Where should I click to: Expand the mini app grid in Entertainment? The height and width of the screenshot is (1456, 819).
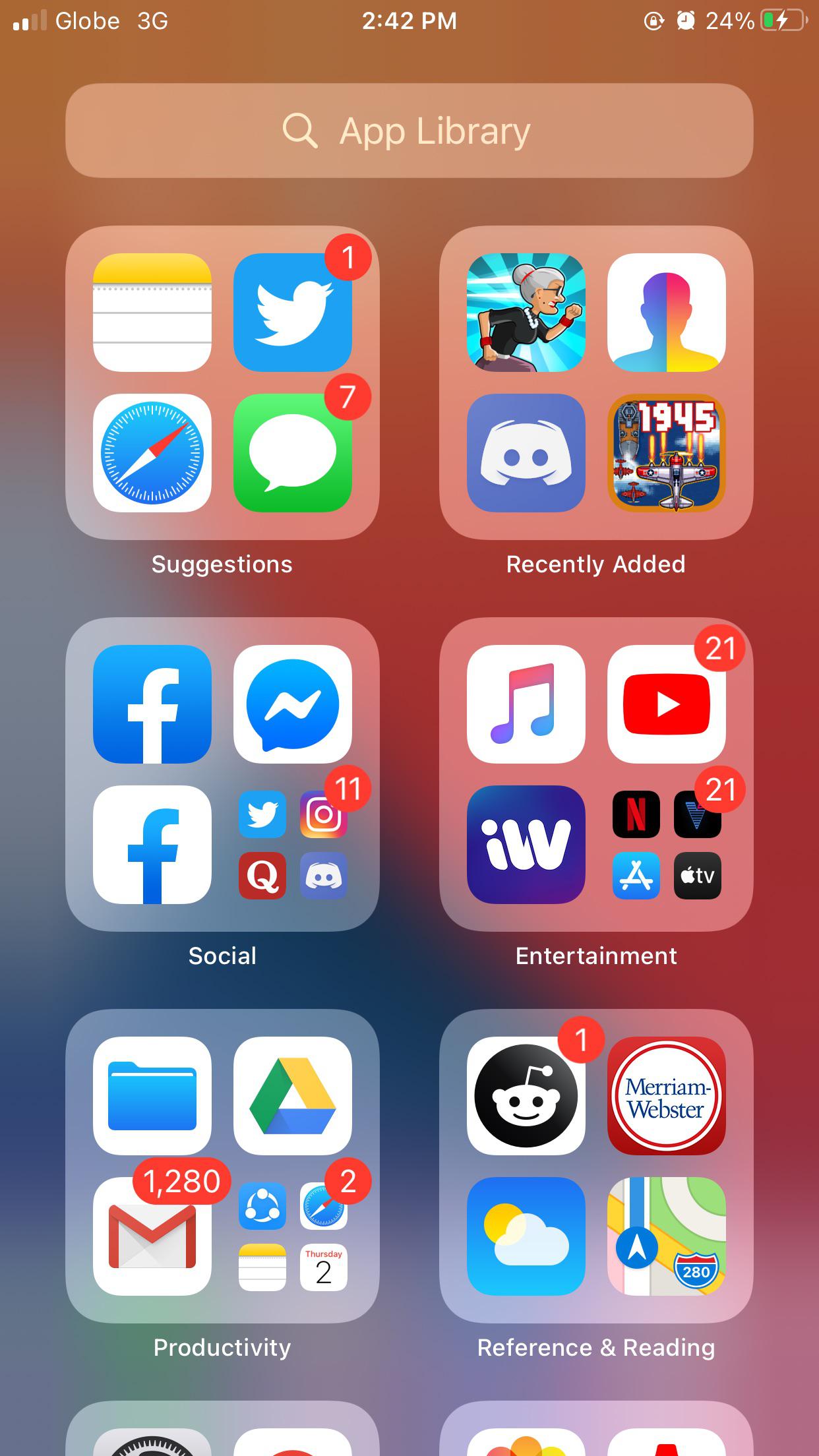[666, 845]
